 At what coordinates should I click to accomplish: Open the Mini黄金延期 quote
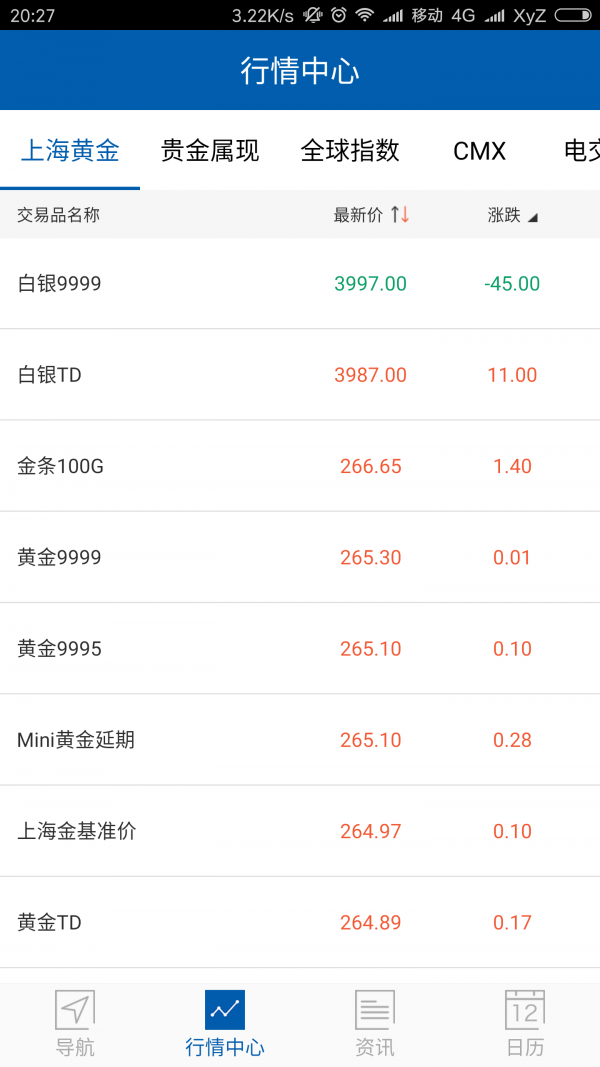click(x=300, y=740)
